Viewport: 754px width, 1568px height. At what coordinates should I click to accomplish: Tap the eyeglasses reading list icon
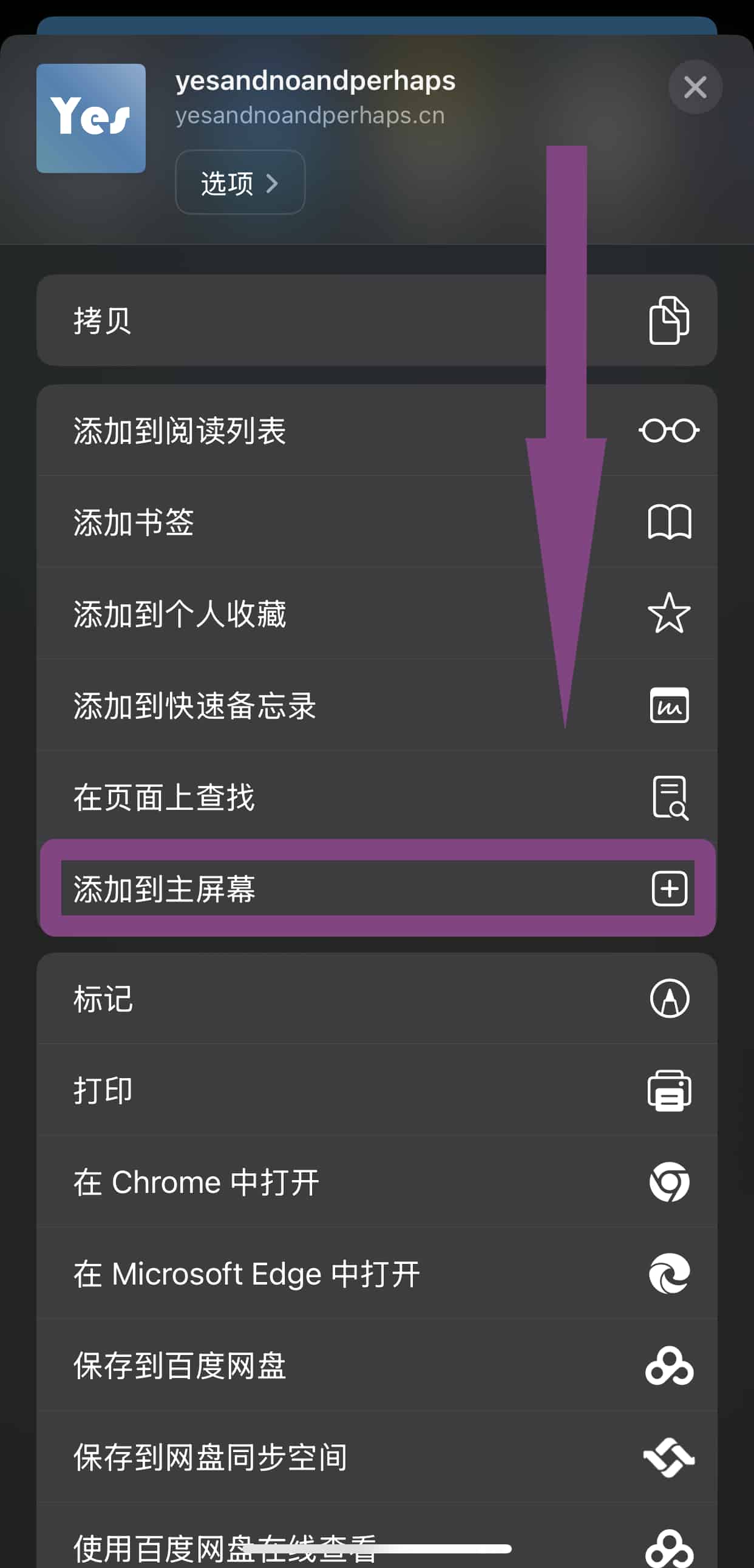668,430
